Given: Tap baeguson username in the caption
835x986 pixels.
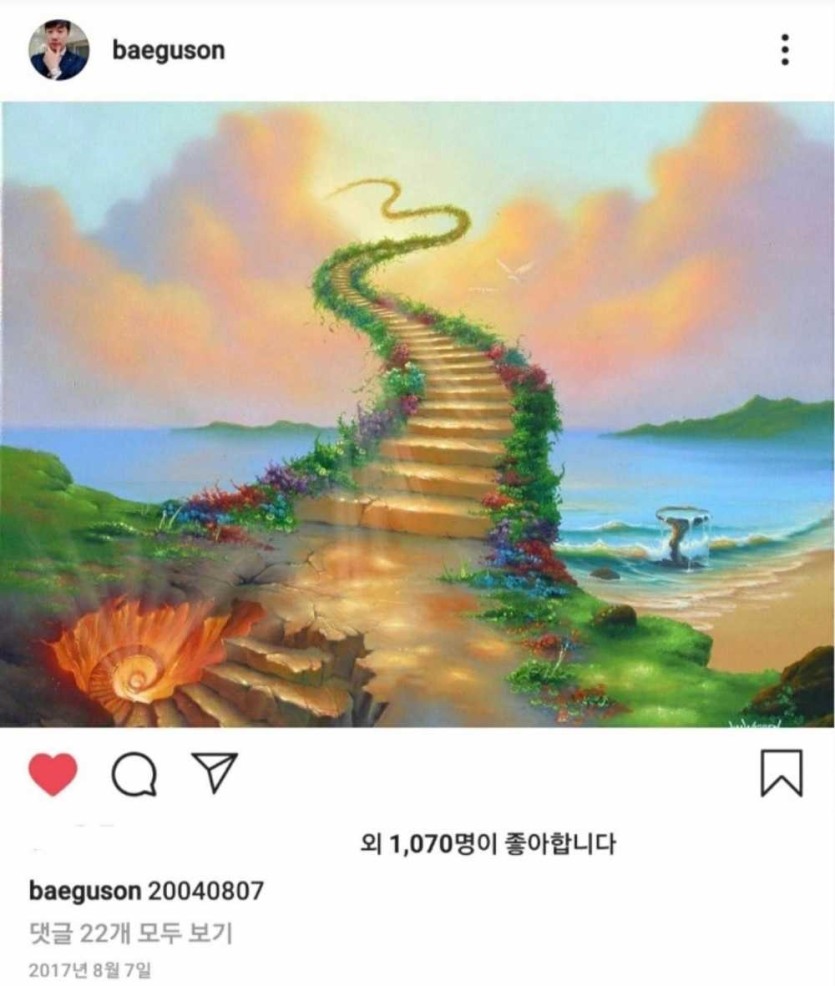Looking at the screenshot, I should coord(85,891).
